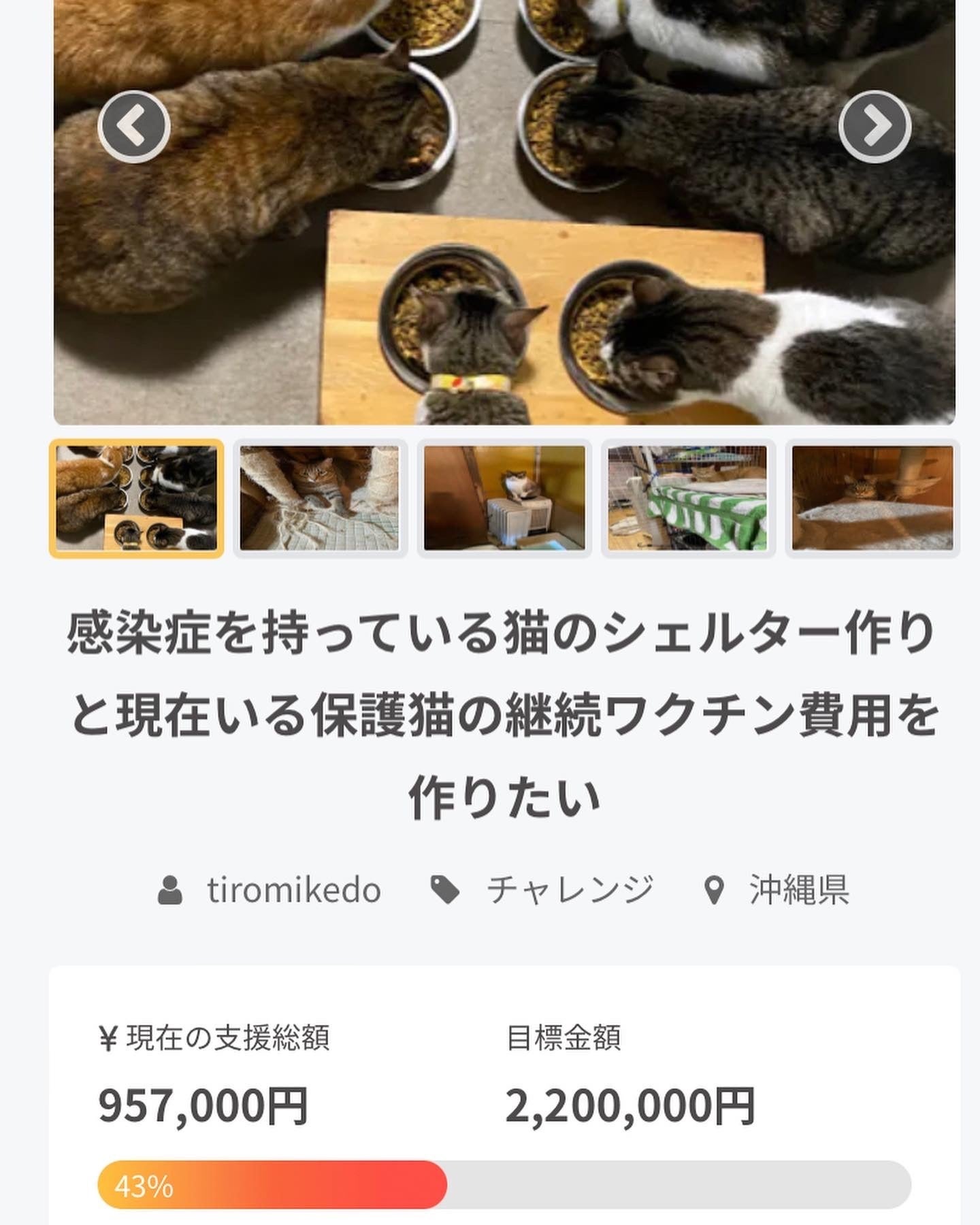Open the tiromikedo organizer profile

pyautogui.click(x=293, y=890)
